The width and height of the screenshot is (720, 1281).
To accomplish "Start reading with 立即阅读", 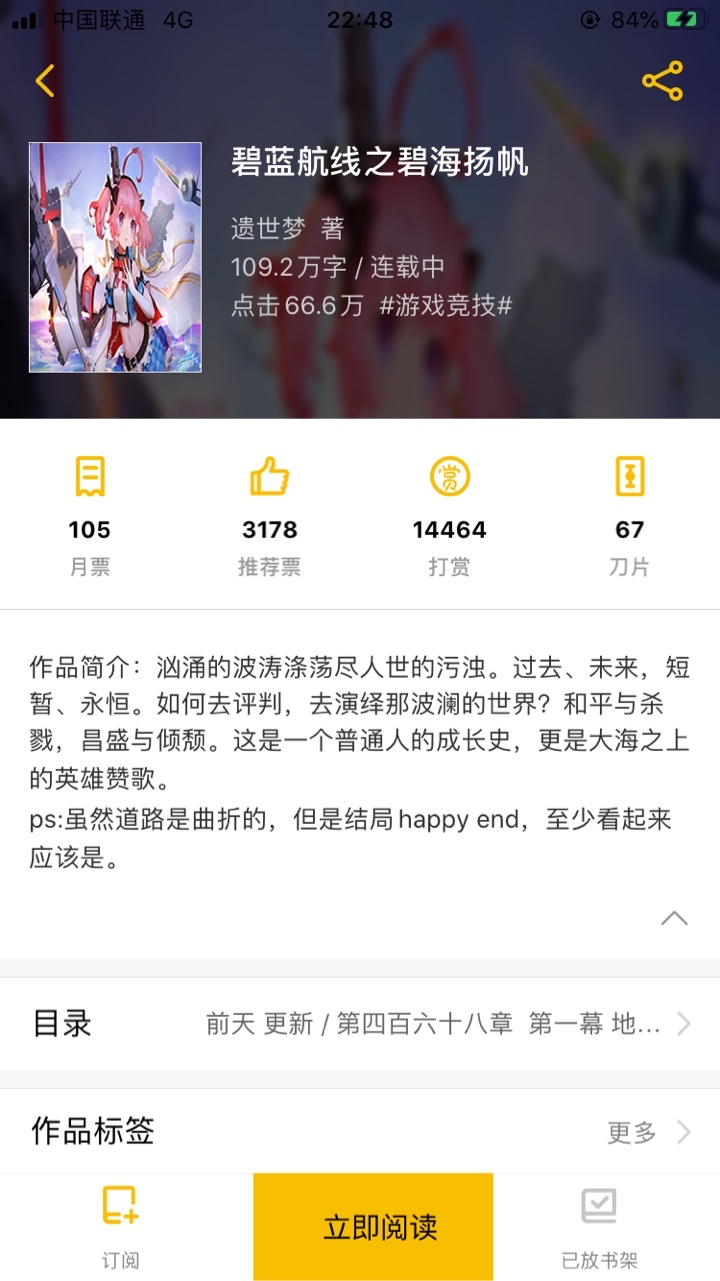I will click(373, 1227).
